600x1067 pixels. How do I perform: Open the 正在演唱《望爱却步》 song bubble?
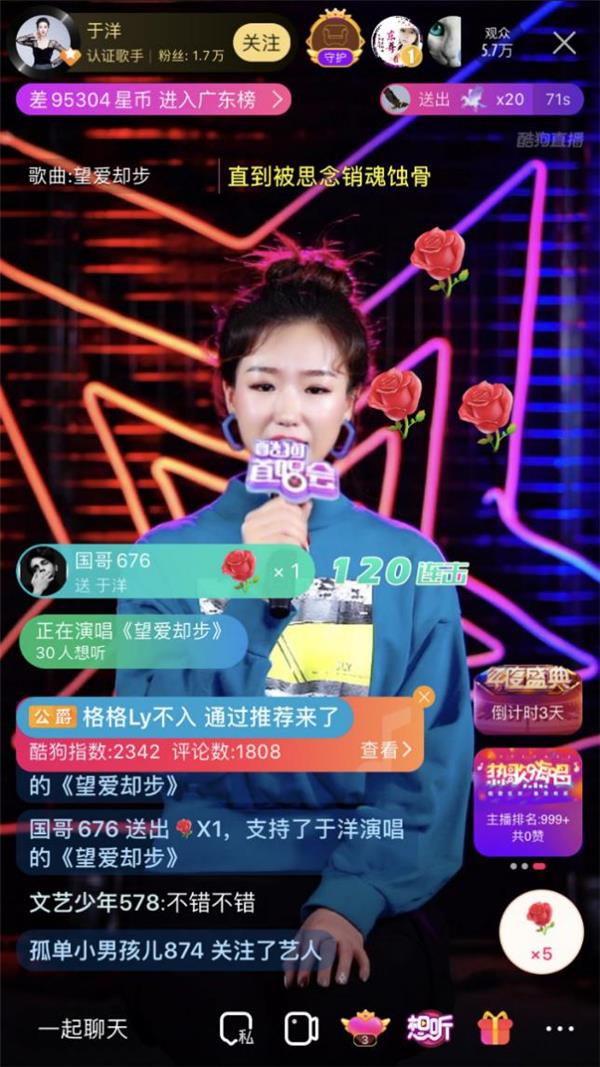tap(130, 640)
